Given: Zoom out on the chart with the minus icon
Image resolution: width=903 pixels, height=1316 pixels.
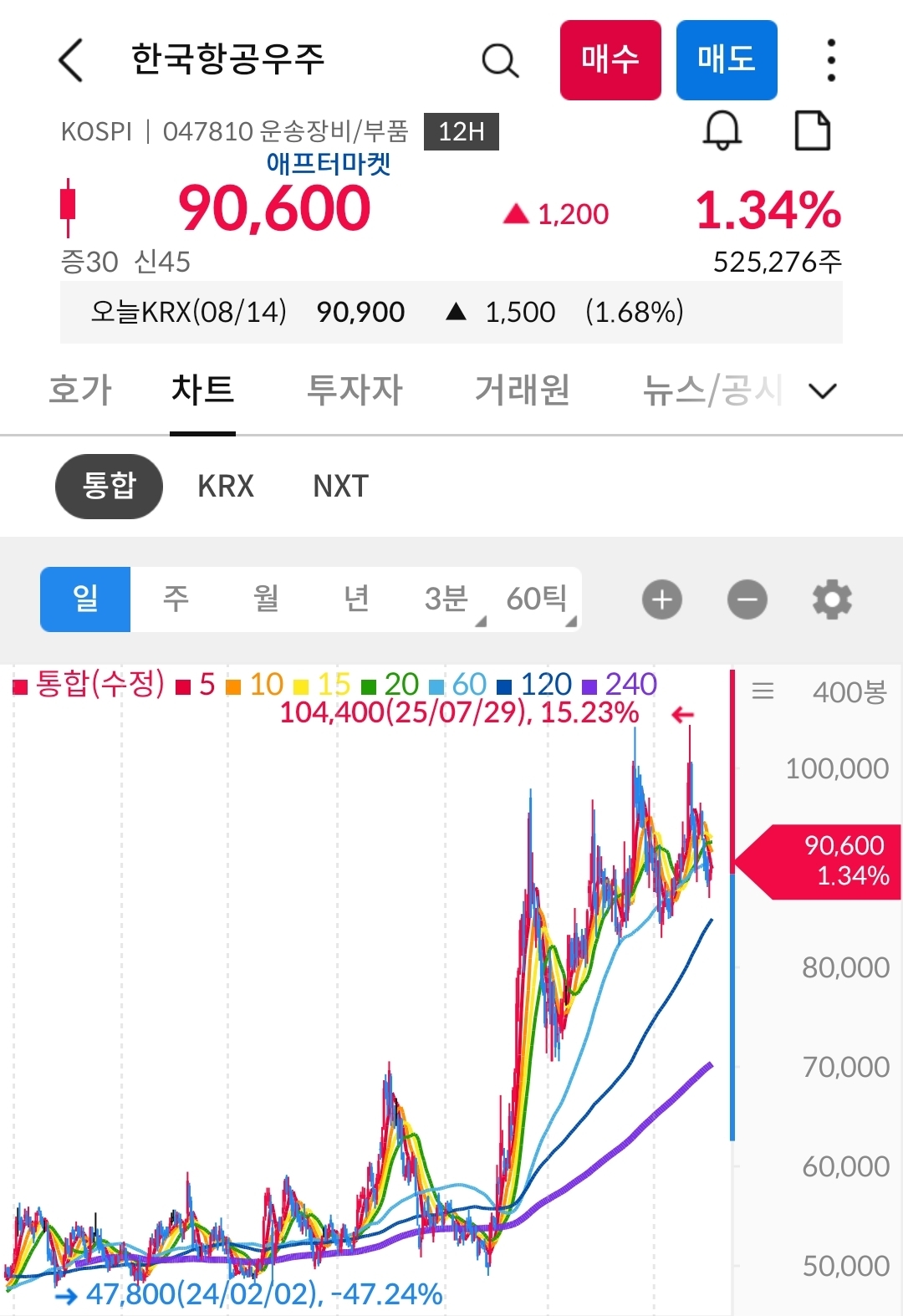Looking at the screenshot, I should [x=747, y=599].
